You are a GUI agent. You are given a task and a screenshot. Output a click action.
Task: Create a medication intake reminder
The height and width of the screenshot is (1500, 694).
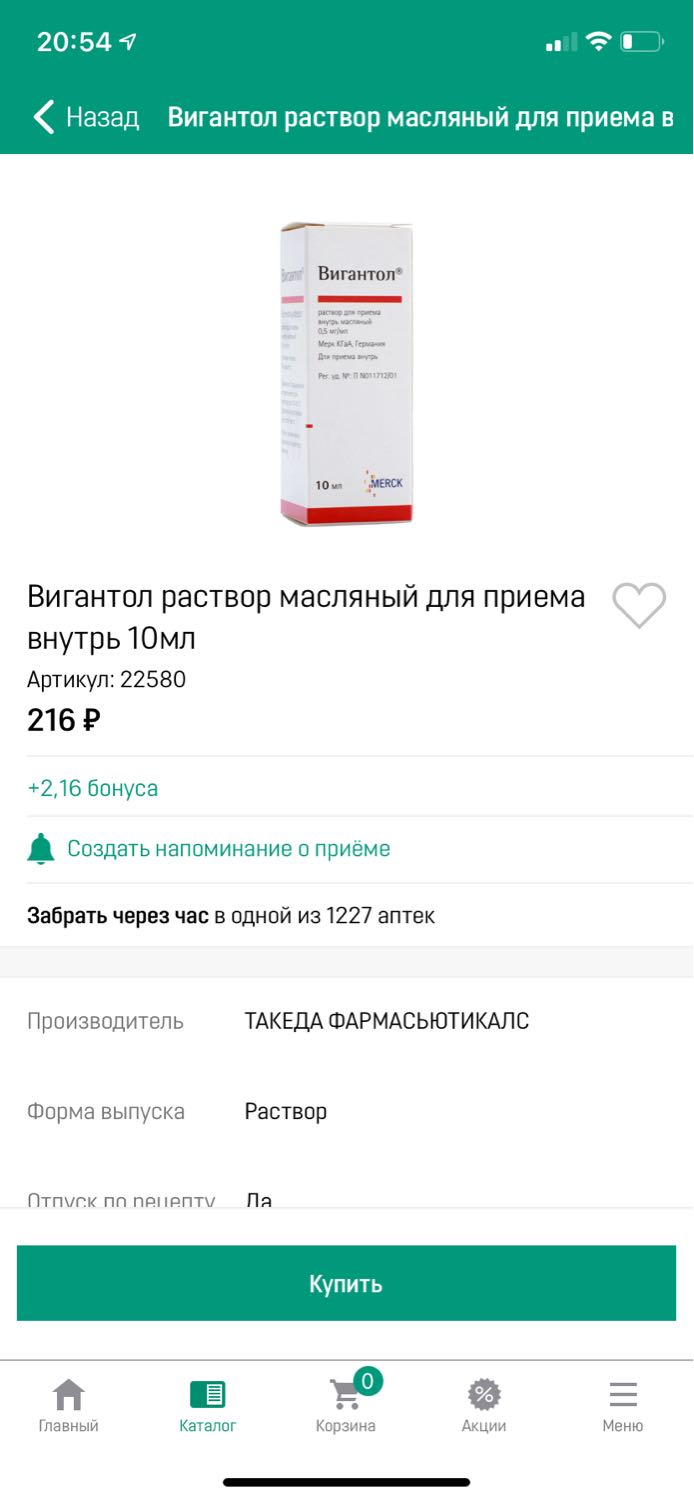pyautogui.click(x=208, y=849)
